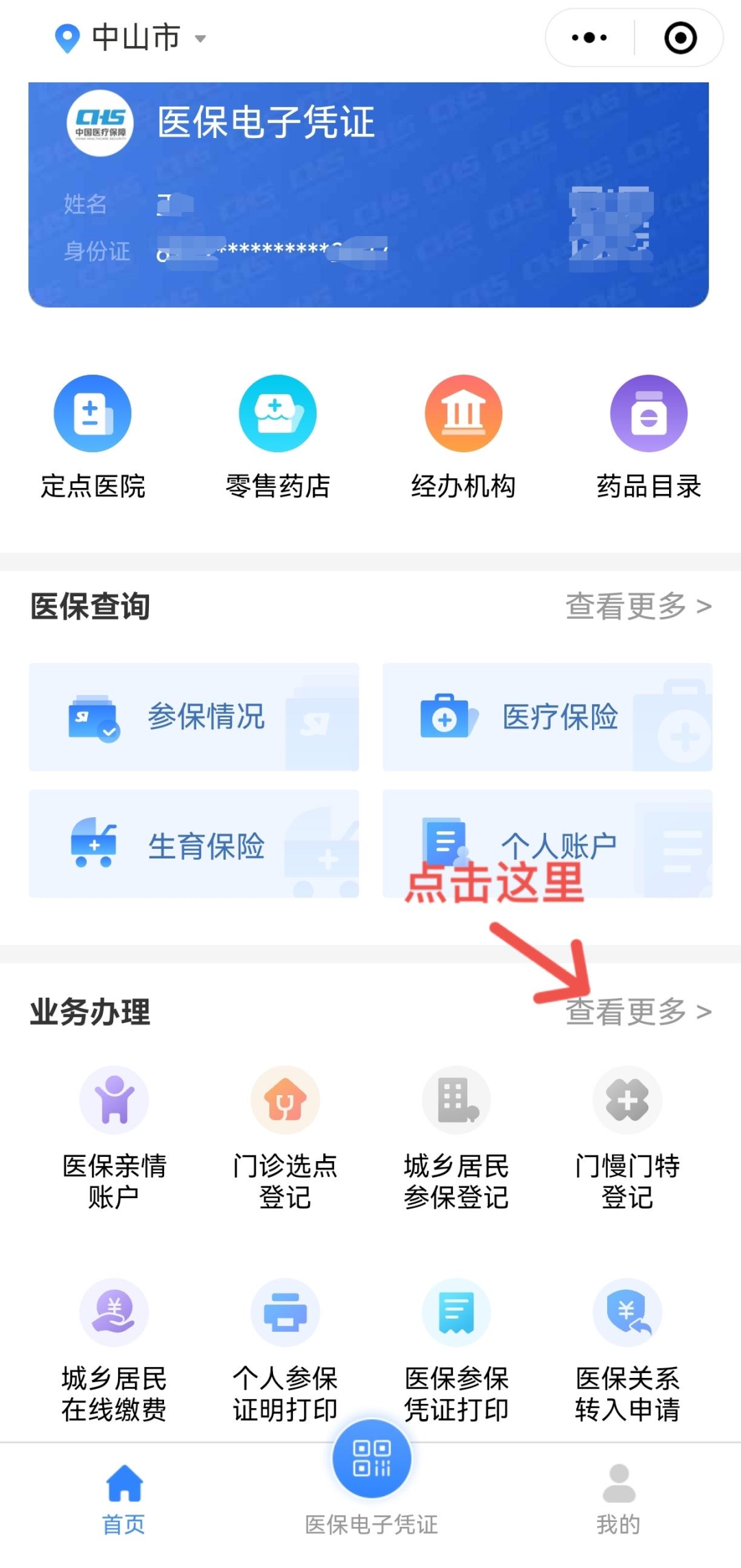
Task: Open the 医保电子凭证 card
Action: tap(368, 194)
